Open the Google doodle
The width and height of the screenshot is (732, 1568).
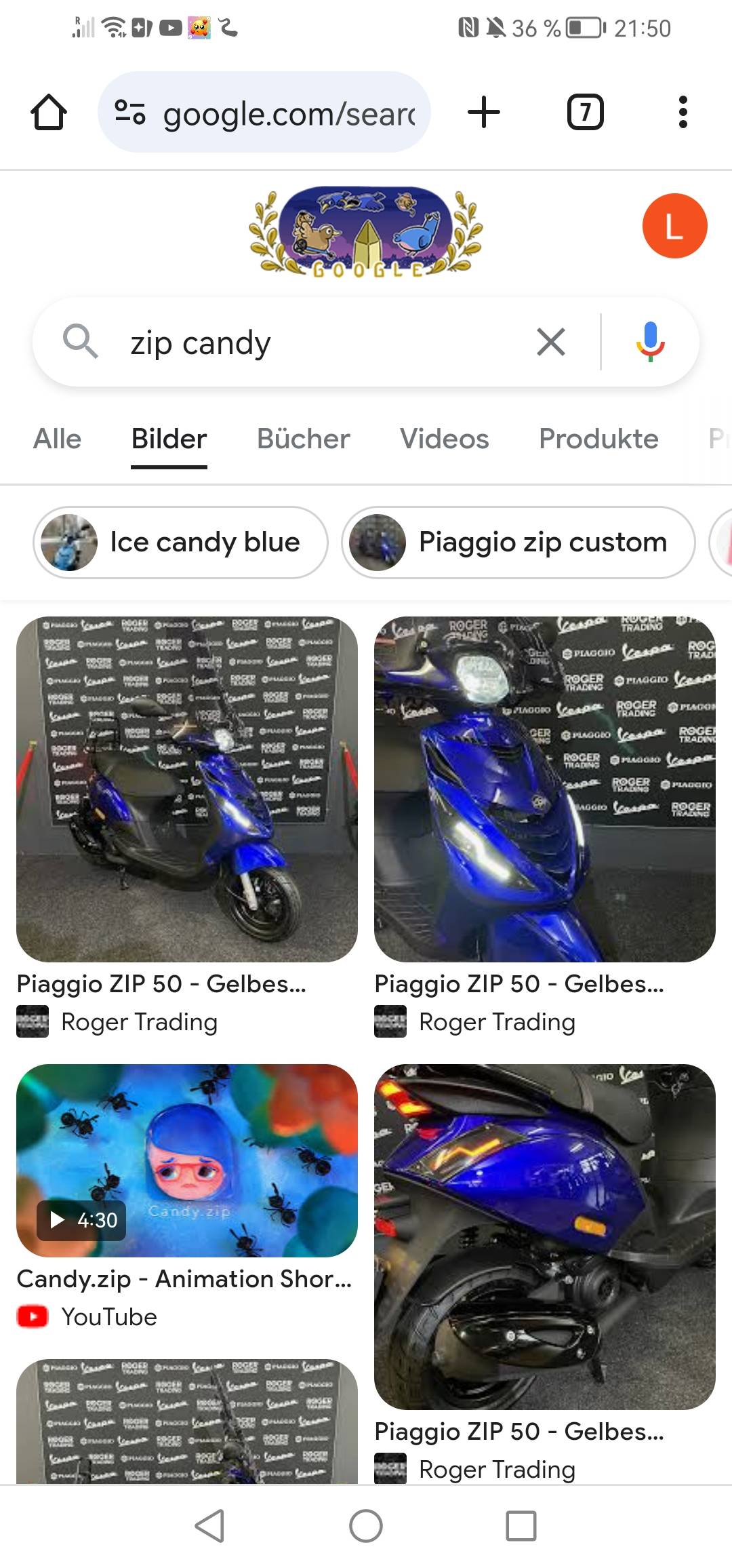(366, 231)
